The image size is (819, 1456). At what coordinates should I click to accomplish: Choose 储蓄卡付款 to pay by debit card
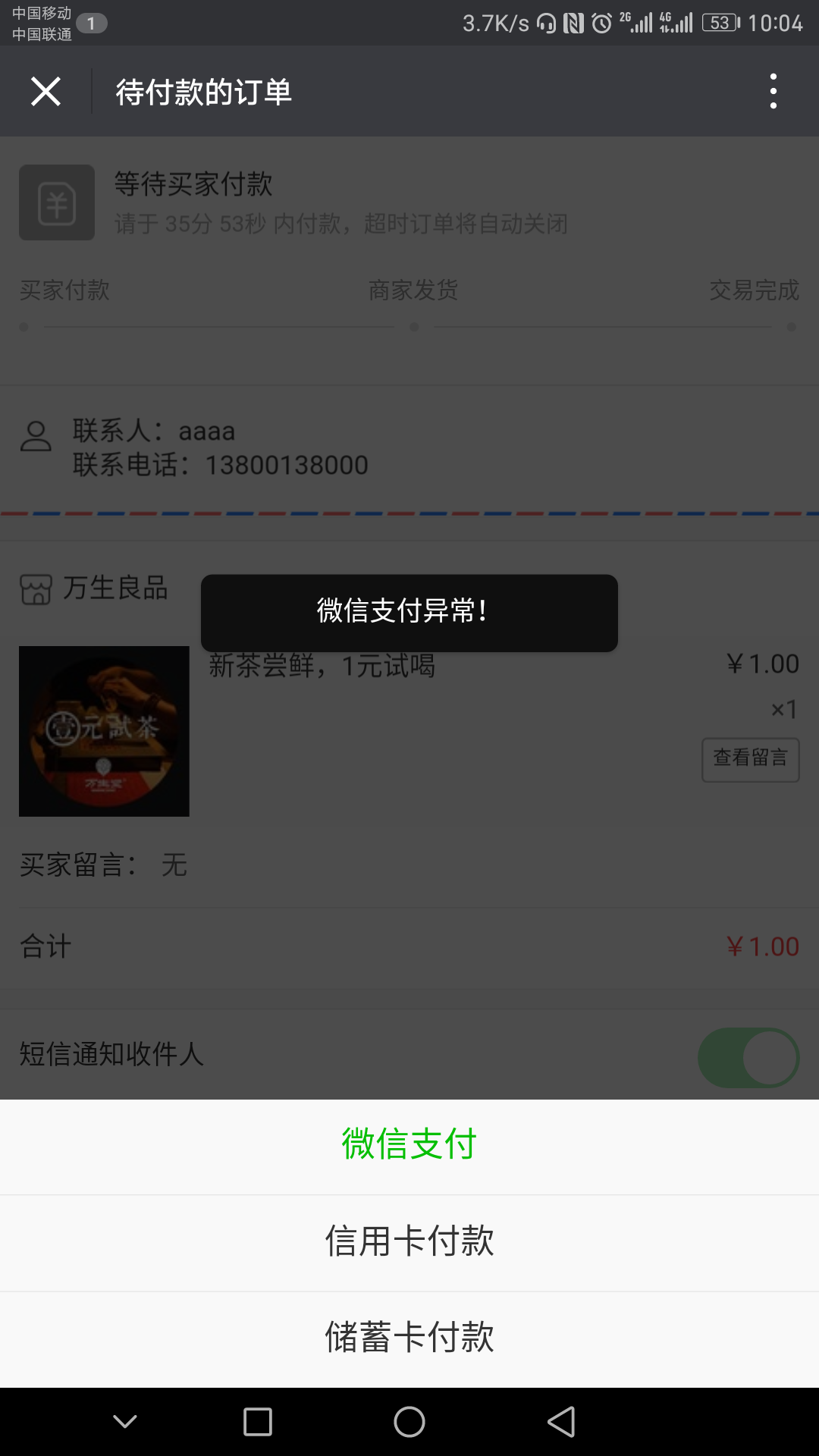(409, 1337)
